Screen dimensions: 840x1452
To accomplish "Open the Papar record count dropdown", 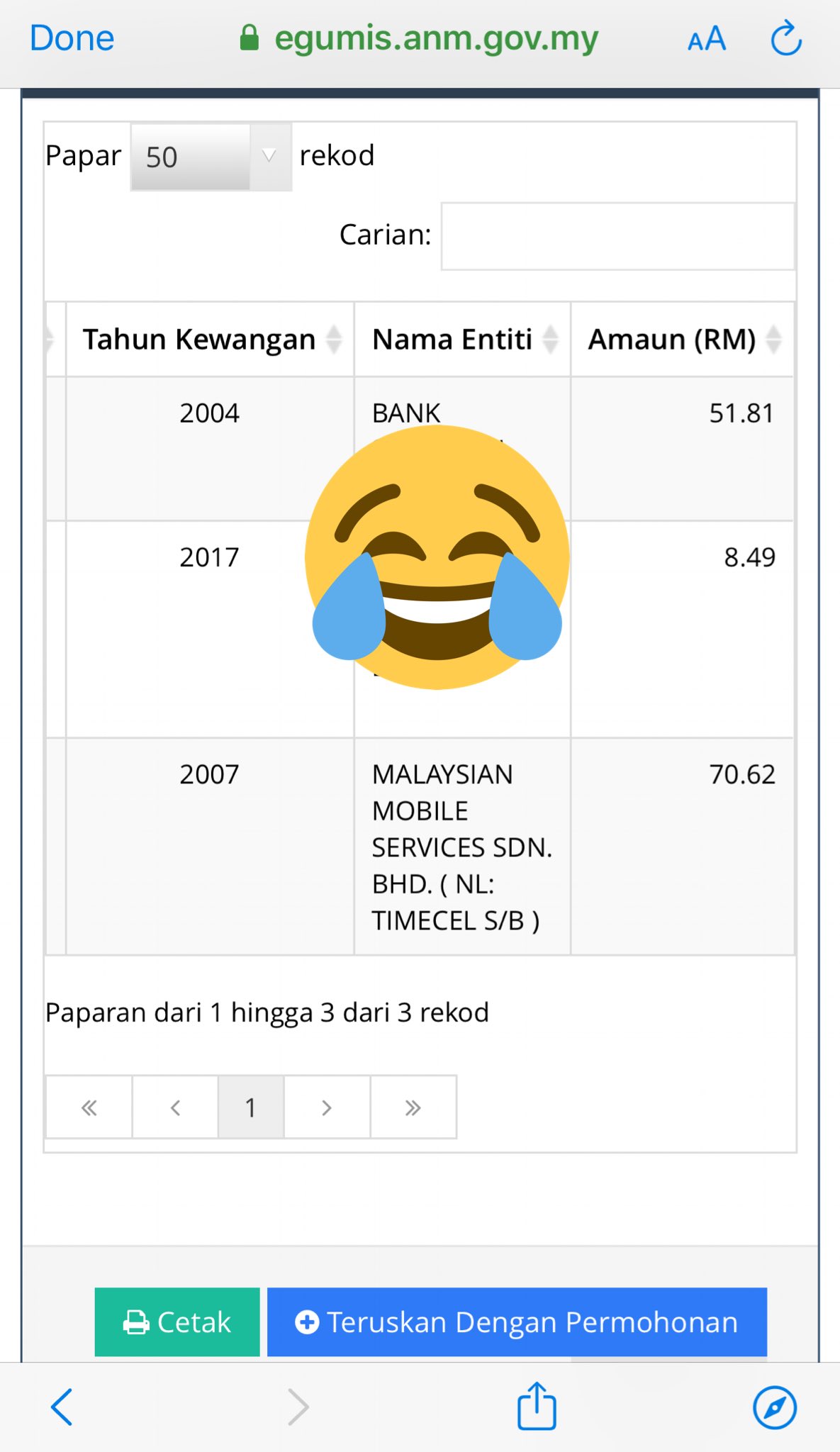I will [211, 157].
